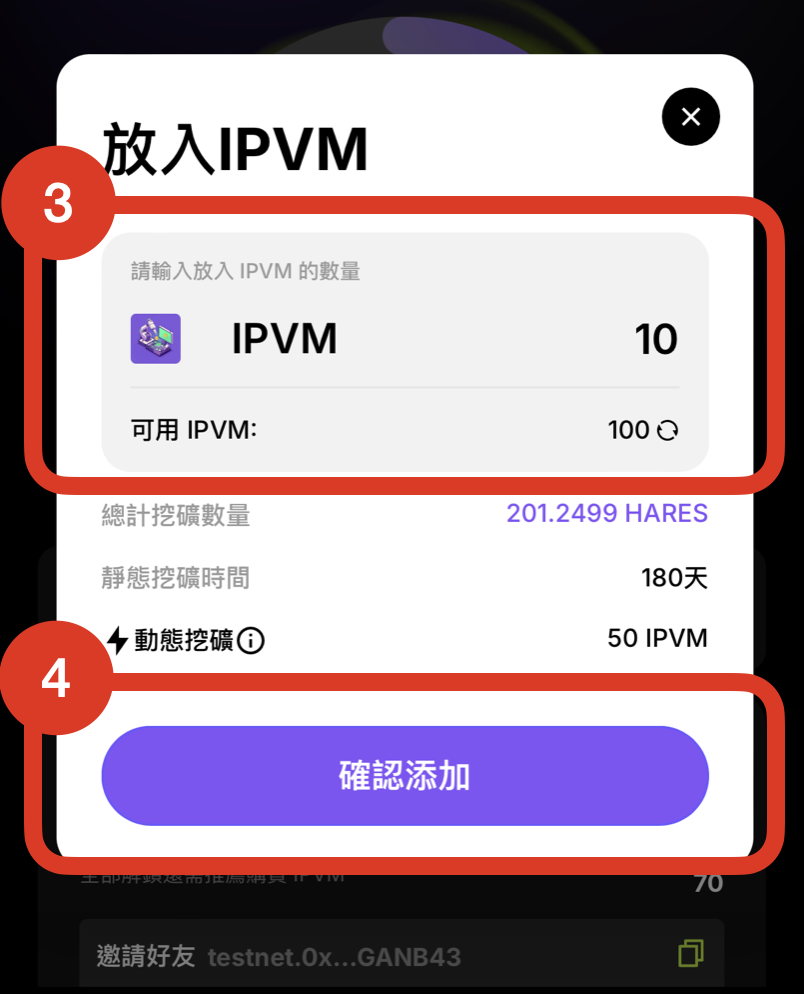Confirm with the 確認添加 button

[x=405, y=776]
